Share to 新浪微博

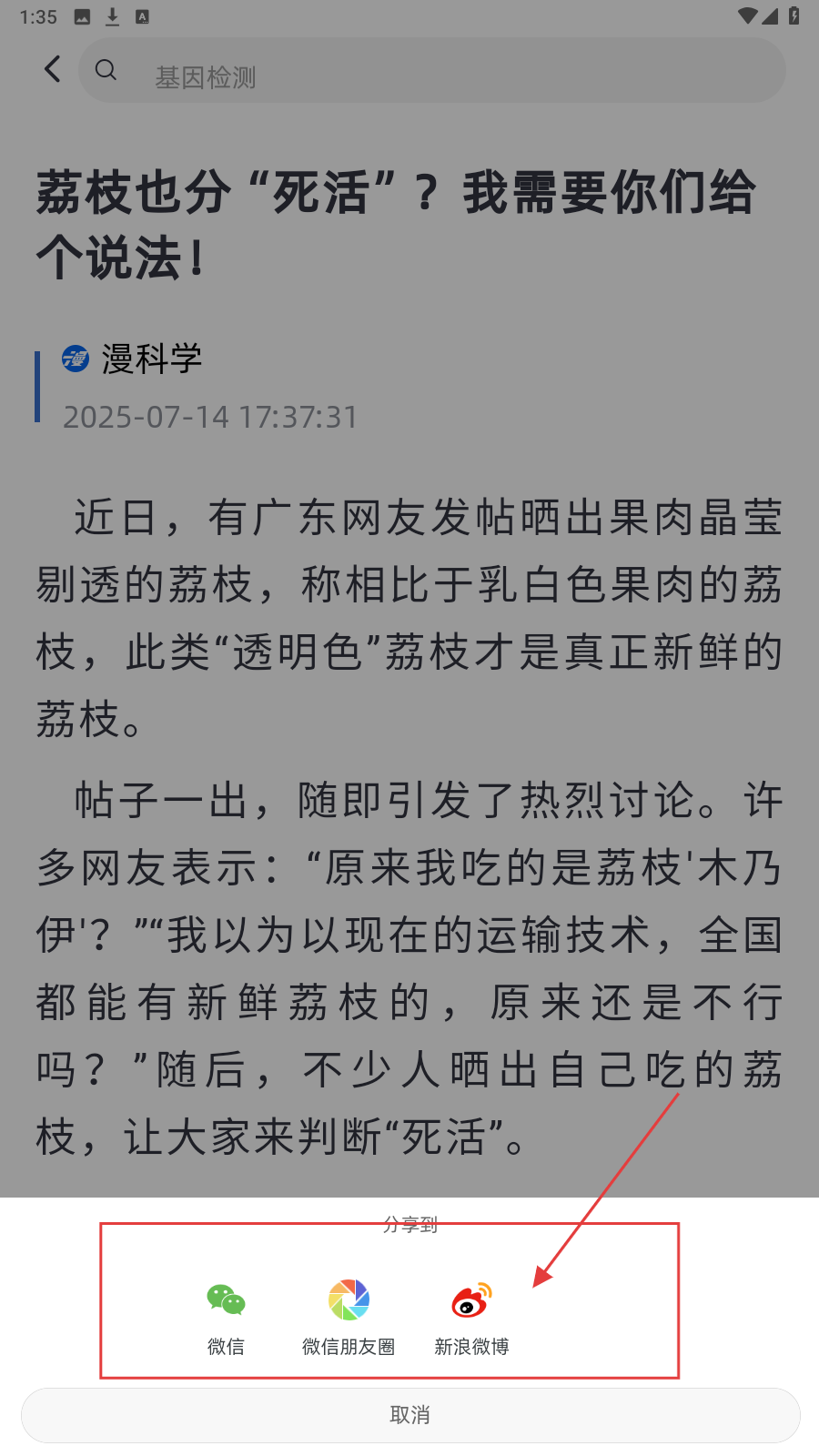click(471, 1315)
